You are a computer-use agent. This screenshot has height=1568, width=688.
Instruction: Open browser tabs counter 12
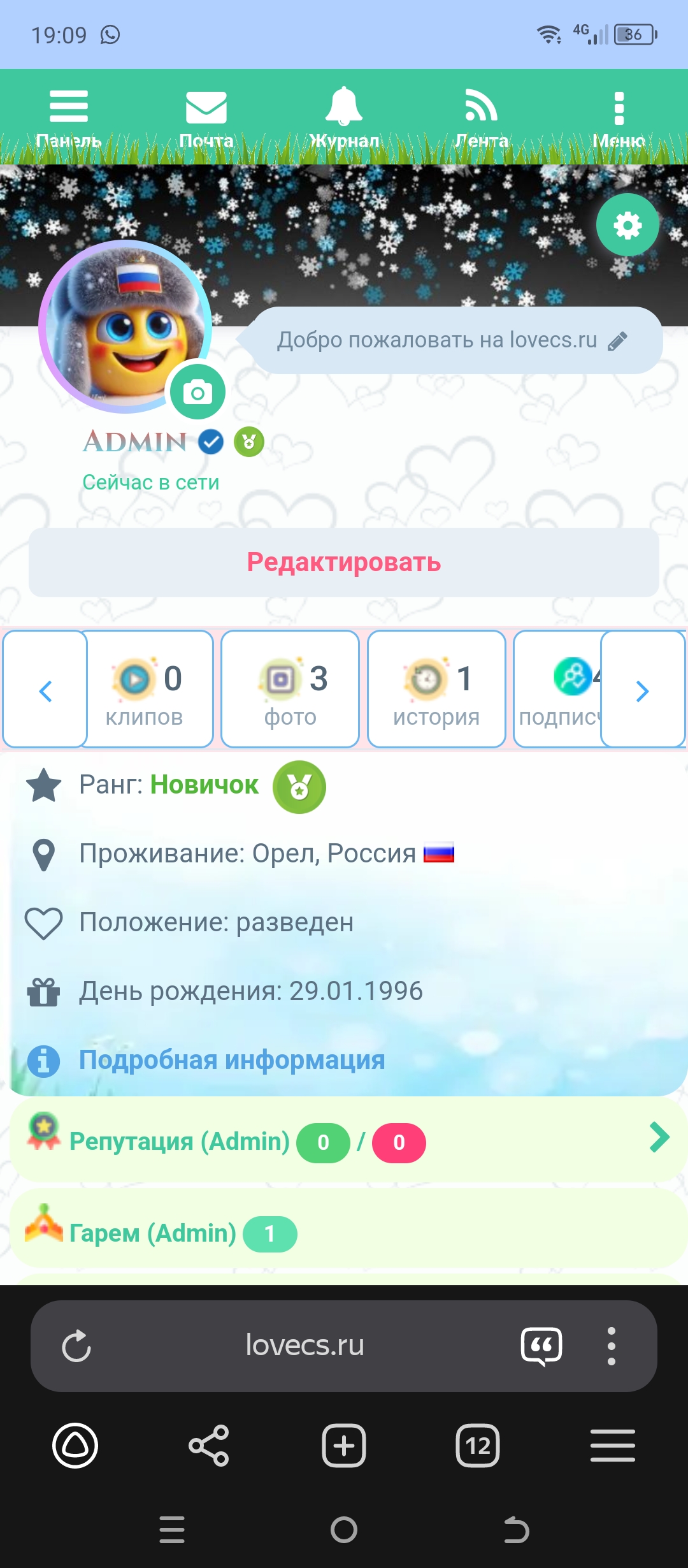click(478, 1446)
